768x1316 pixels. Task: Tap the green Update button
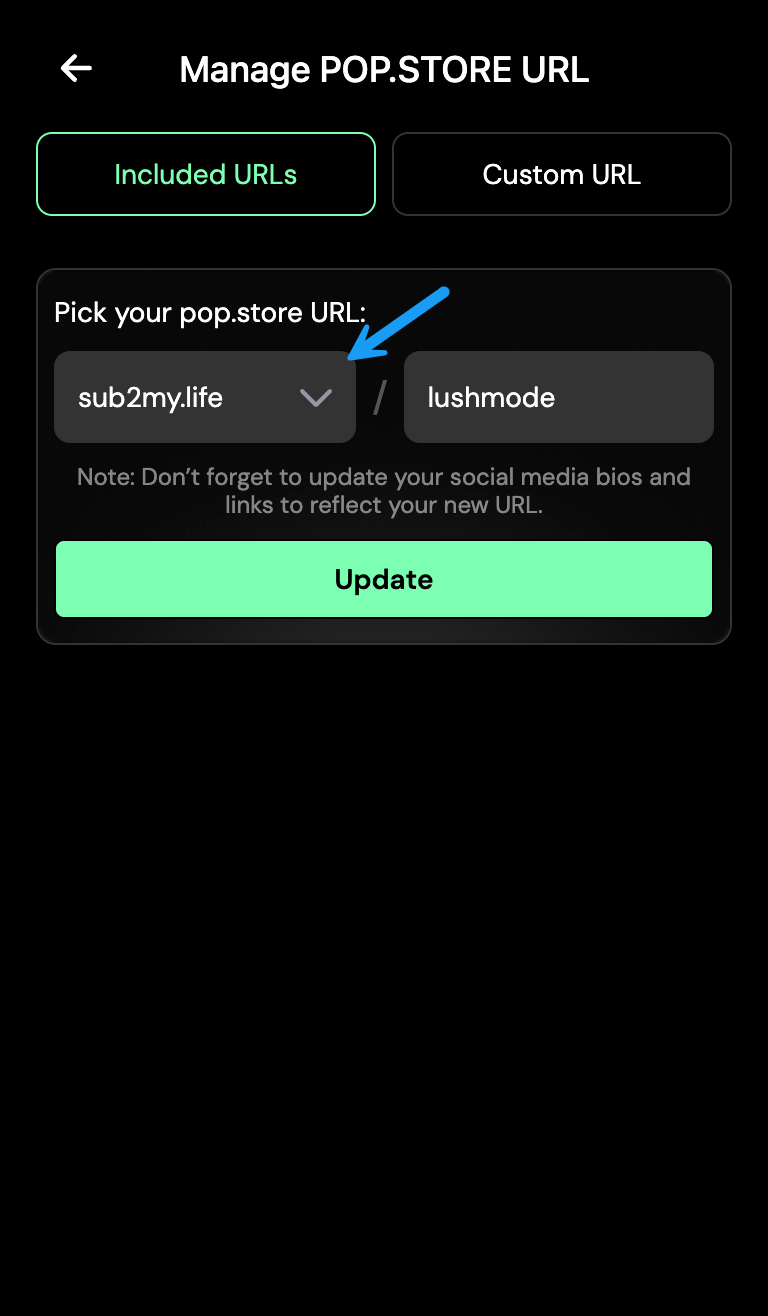click(384, 580)
